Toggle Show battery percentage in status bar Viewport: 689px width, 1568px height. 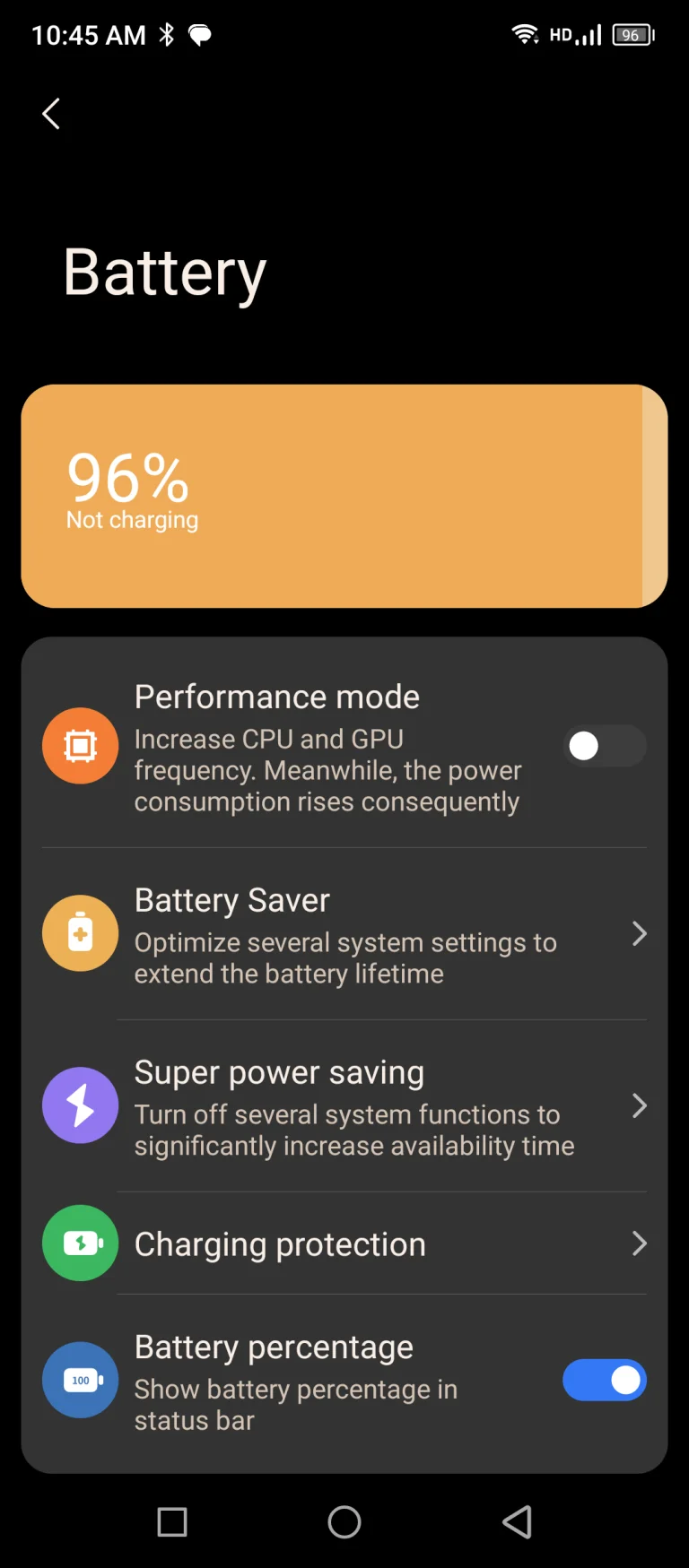pyautogui.click(x=605, y=1380)
